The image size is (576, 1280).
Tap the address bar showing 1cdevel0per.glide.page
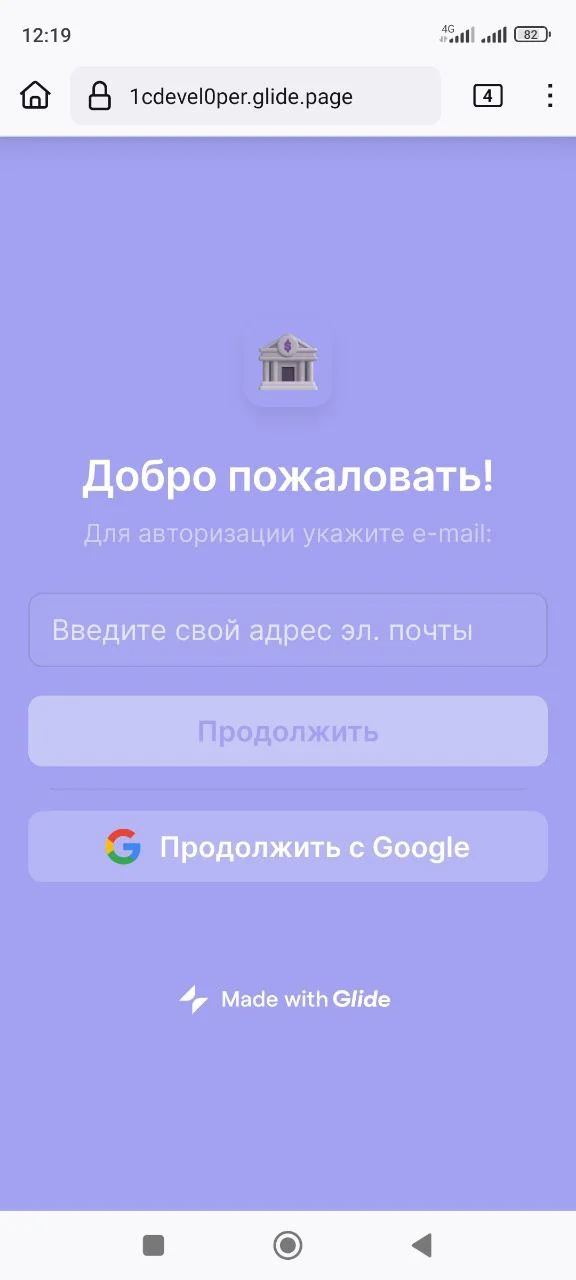point(255,96)
